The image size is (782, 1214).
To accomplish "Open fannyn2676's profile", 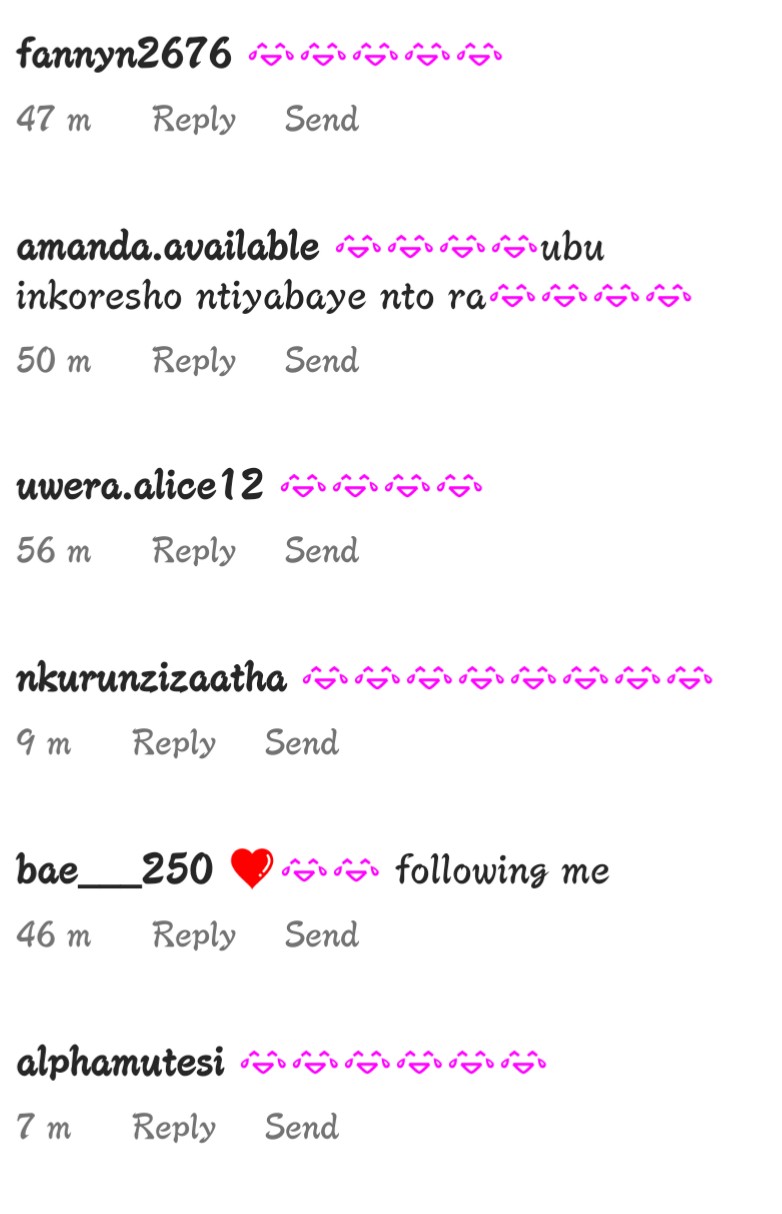I will [x=124, y=54].
